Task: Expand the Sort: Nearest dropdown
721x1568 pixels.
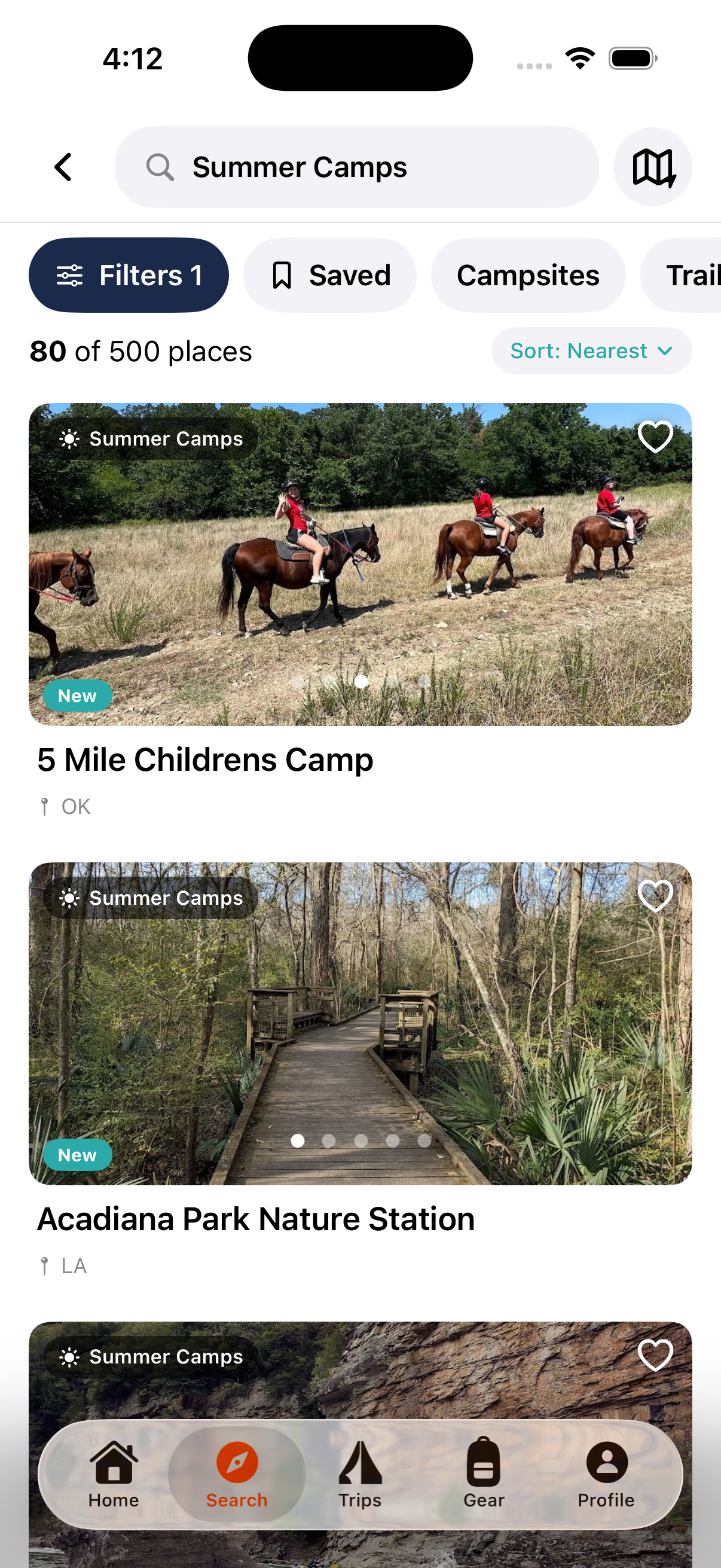Action: [x=591, y=350]
